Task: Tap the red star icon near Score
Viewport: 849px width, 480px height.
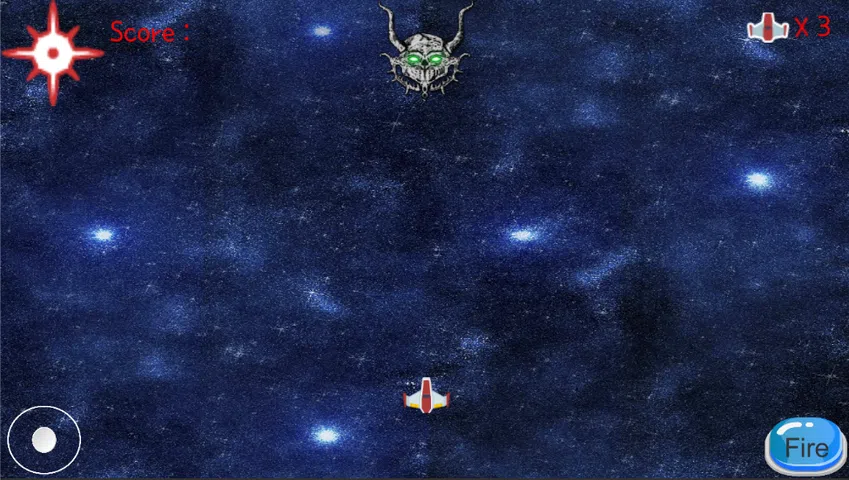Action: 52,51
